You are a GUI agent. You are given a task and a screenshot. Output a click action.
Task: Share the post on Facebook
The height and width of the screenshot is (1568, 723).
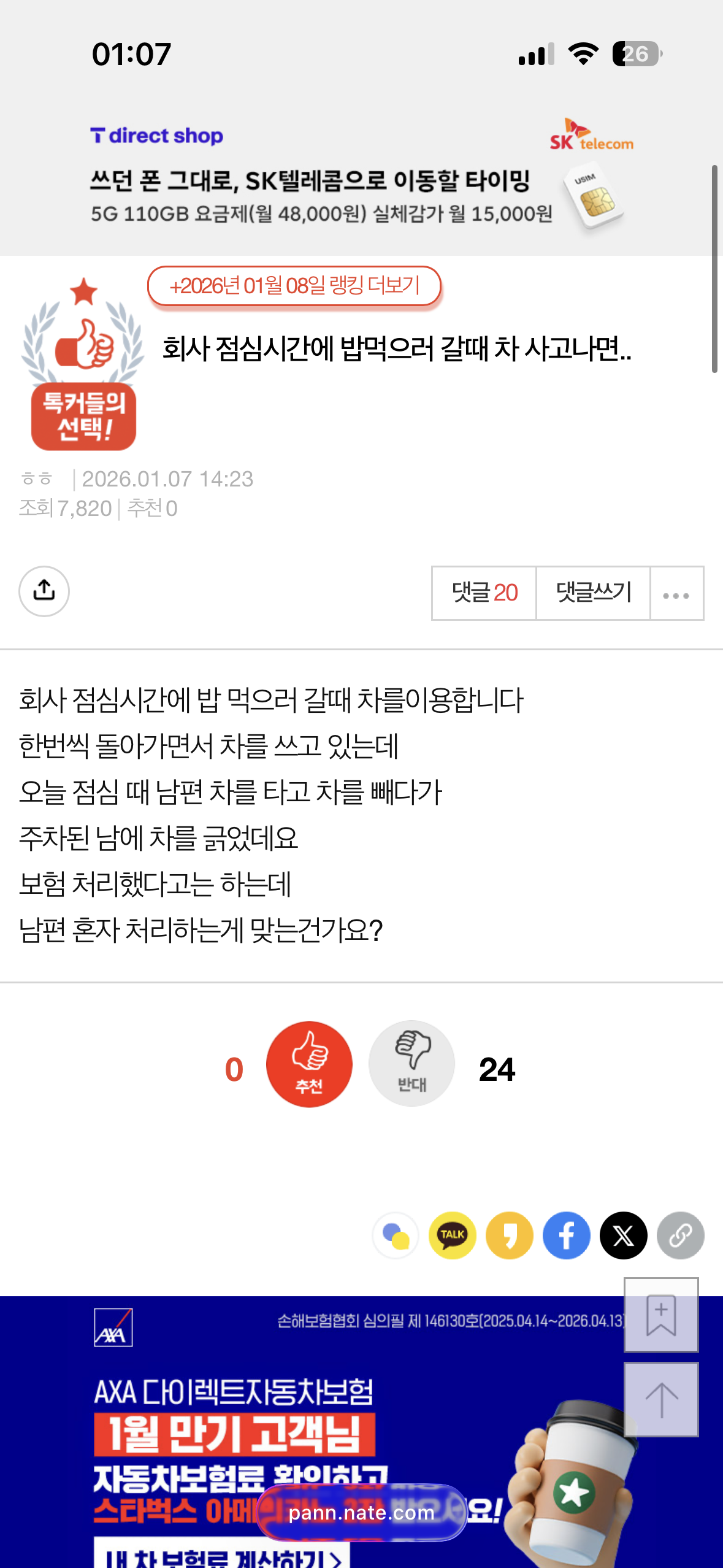tap(567, 1235)
